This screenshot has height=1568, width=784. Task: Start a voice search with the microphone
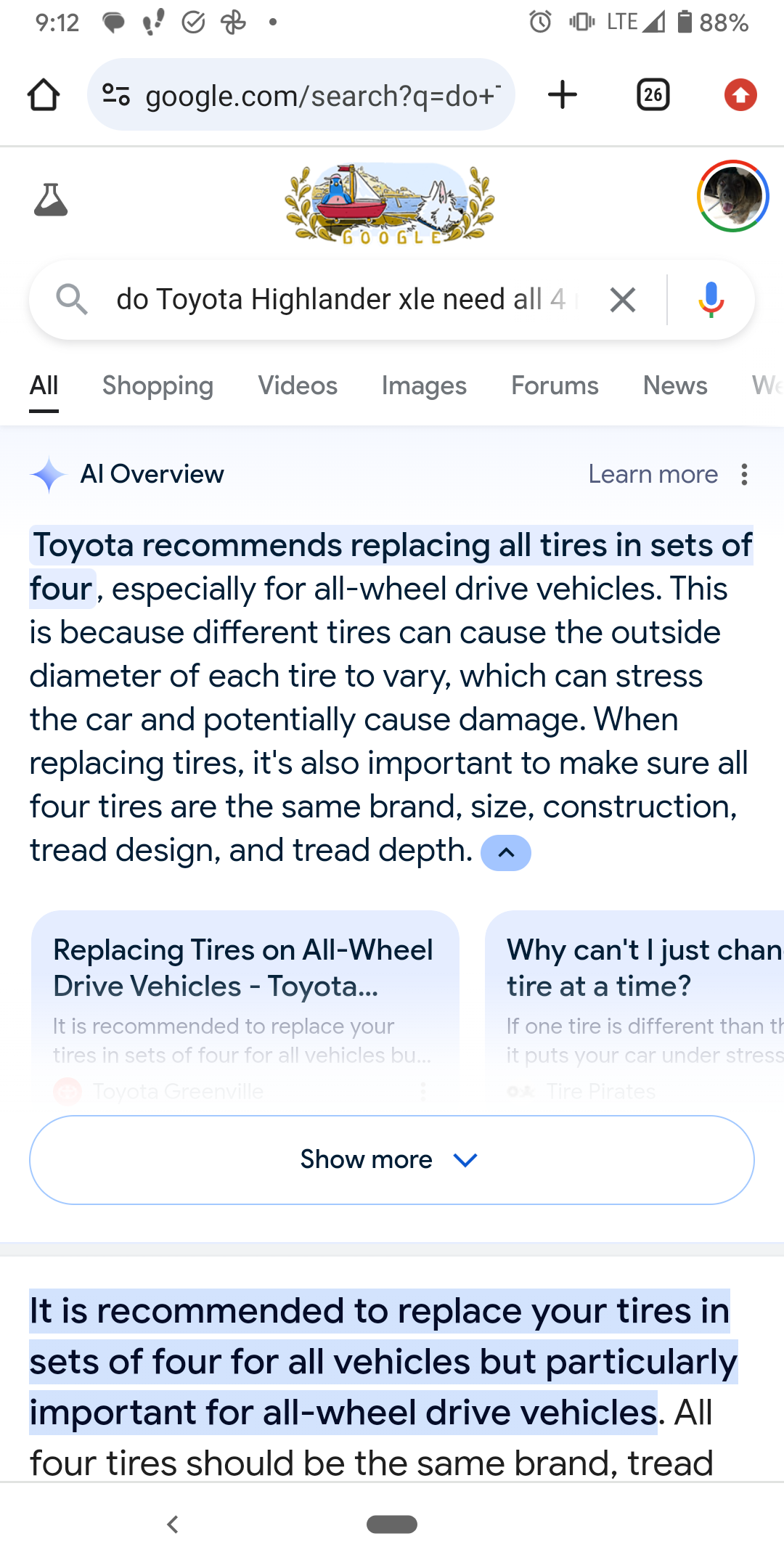click(x=711, y=299)
